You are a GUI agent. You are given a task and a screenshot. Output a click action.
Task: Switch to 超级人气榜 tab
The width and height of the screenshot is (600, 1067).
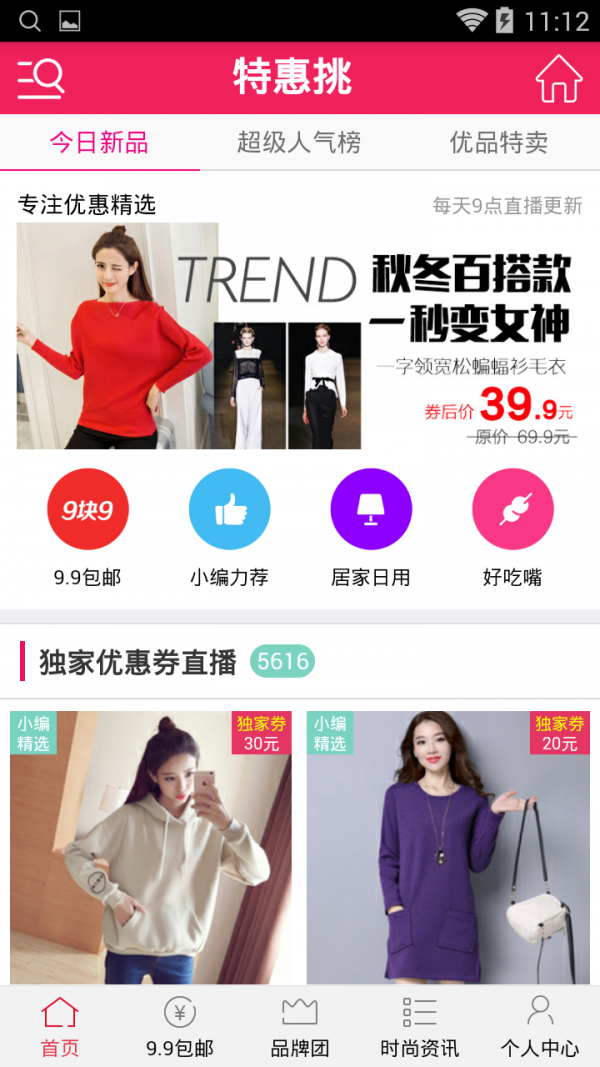299,143
